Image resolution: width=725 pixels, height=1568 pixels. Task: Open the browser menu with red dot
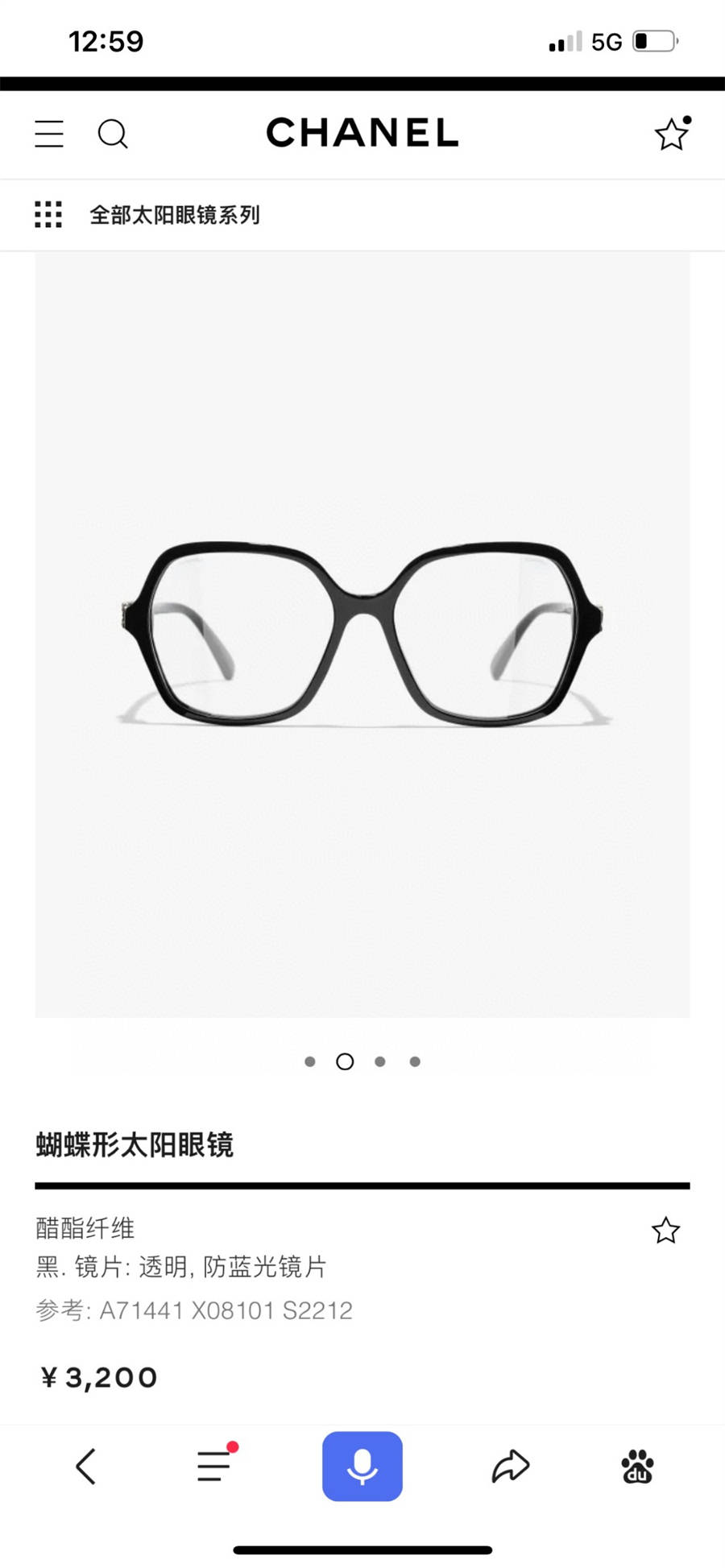point(214,1466)
